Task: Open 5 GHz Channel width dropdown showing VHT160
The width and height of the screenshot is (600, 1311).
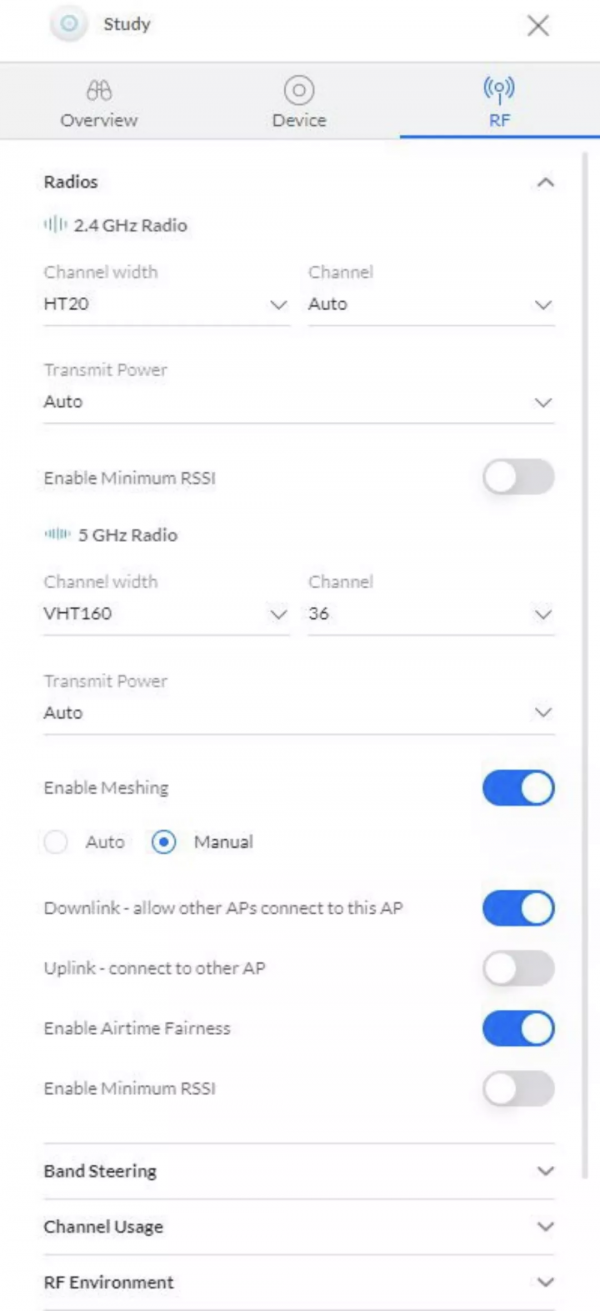Action: click(166, 614)
